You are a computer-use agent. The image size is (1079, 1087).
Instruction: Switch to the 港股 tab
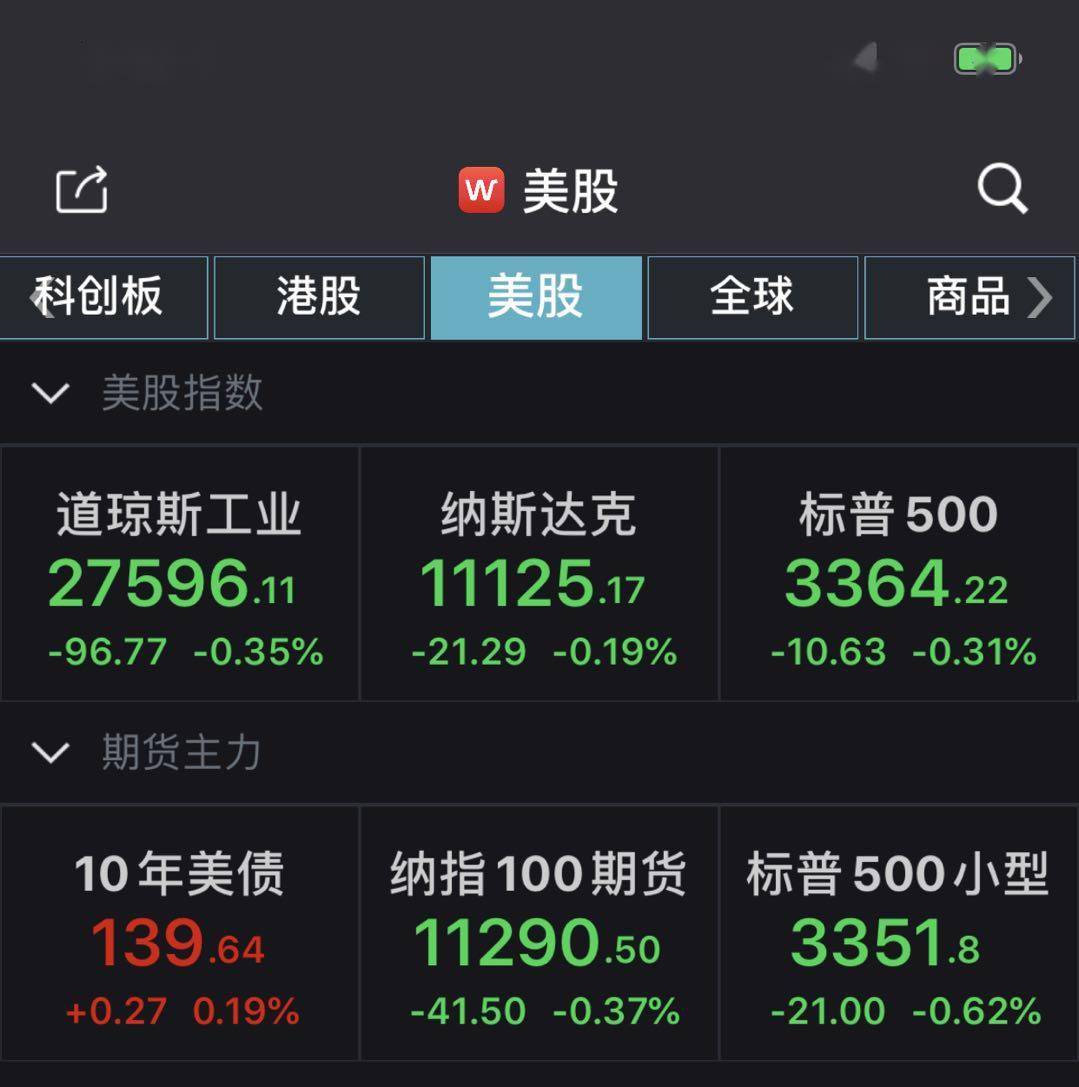pos(318,297)
